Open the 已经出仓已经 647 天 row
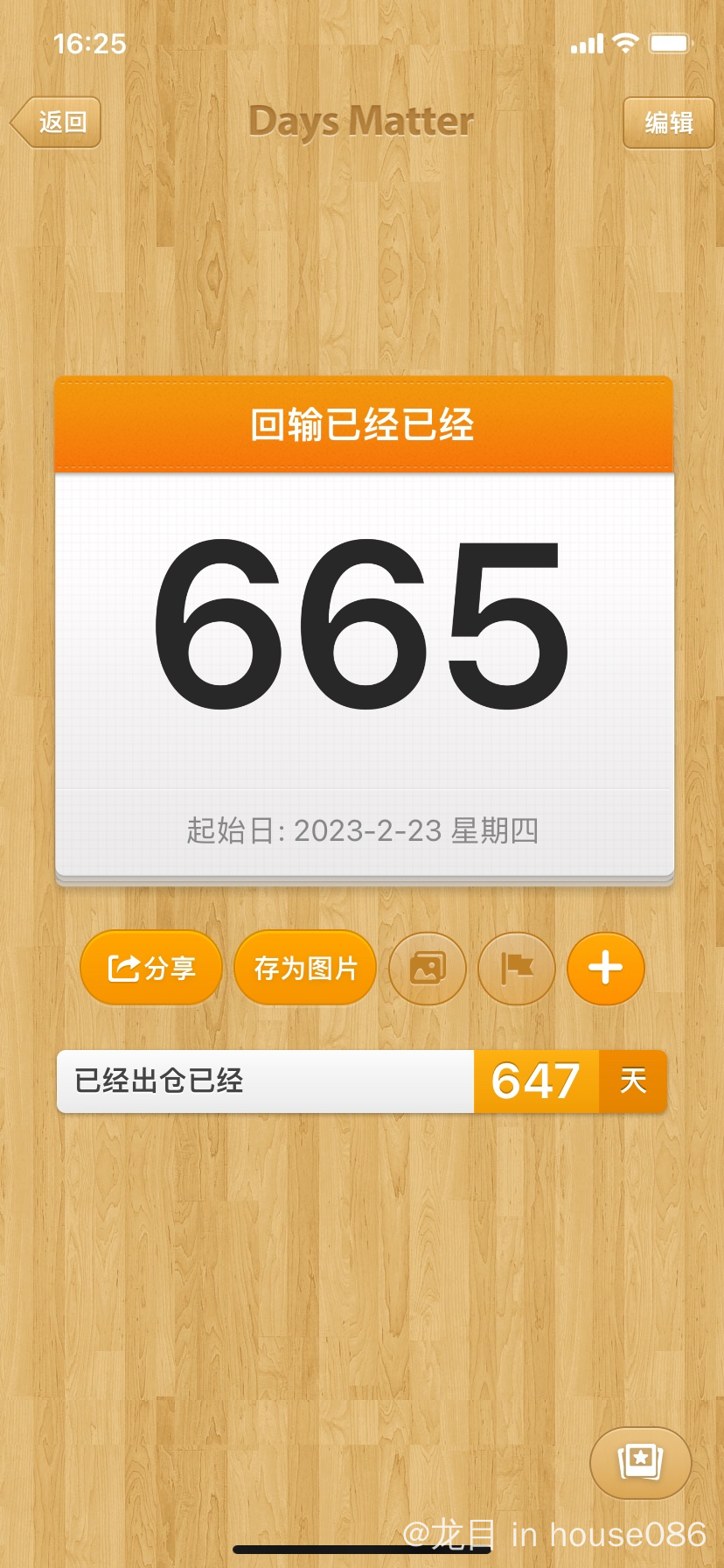This screenshot has width=724, height=1568. pyautogui.click(x=362, y=1081)
